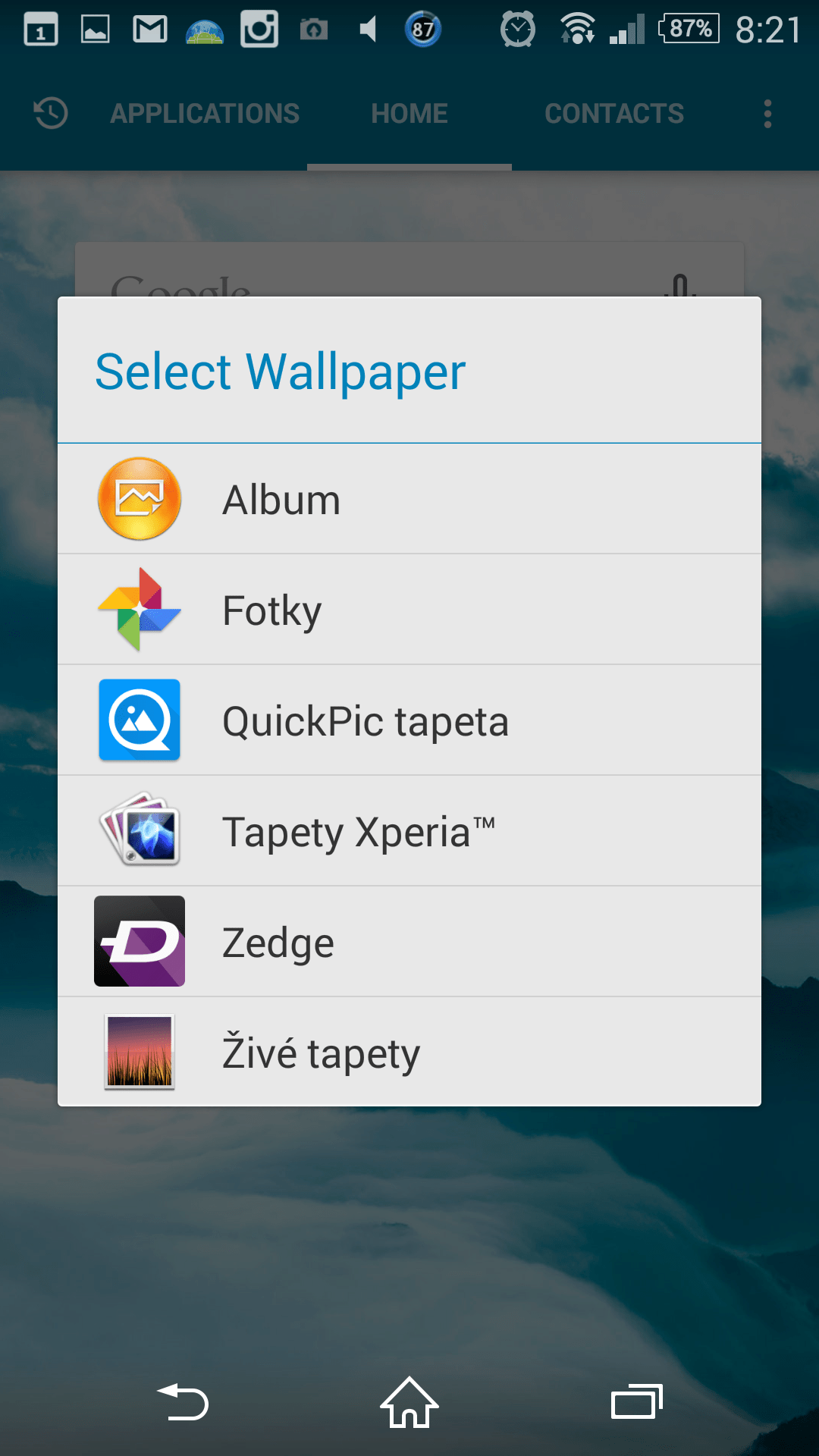
Task: Open Živé tapety live wallpapers
Action: click(409, 1053)
